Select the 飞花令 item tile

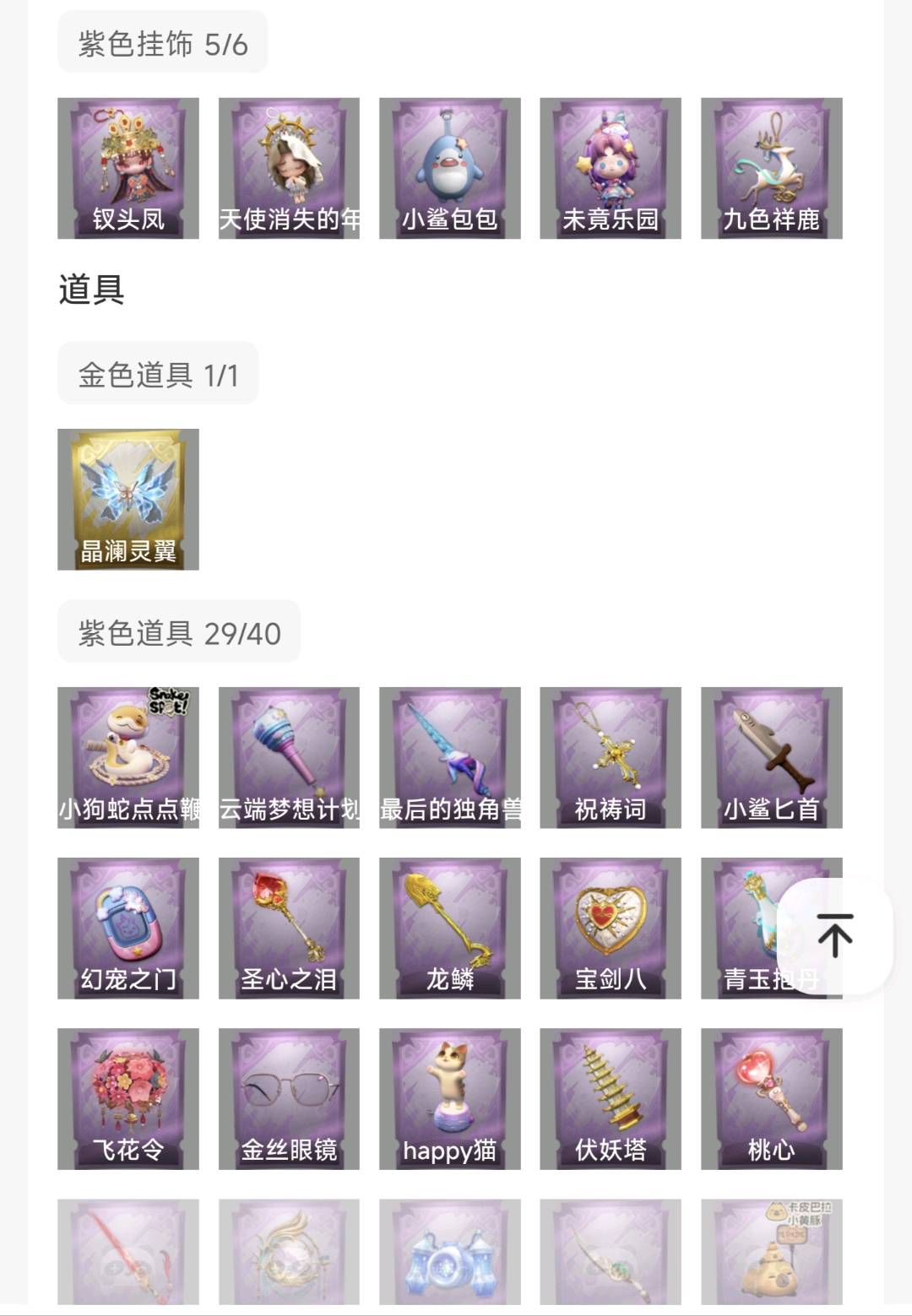[x=128, y=1098]
